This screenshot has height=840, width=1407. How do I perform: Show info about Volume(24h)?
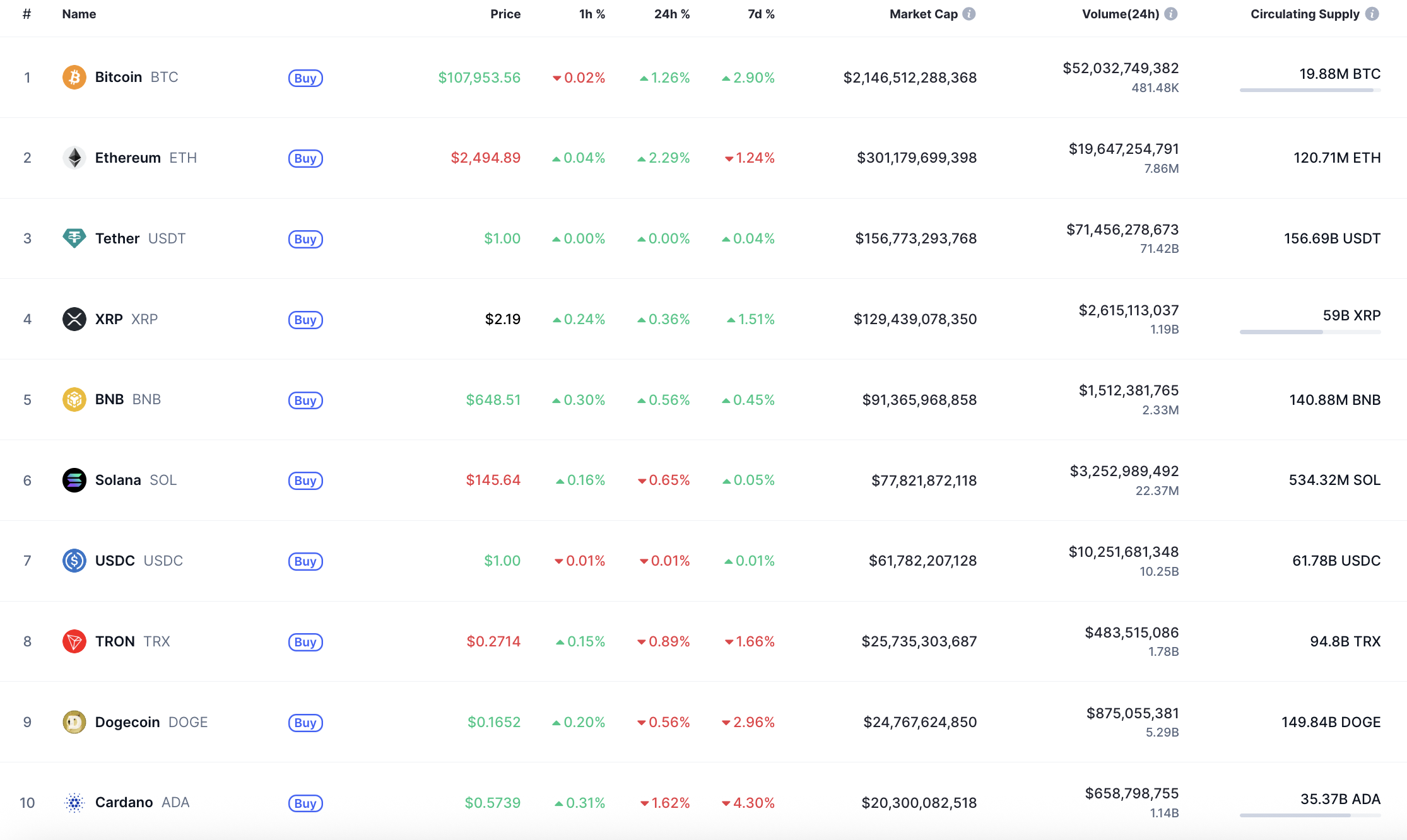1171,14
